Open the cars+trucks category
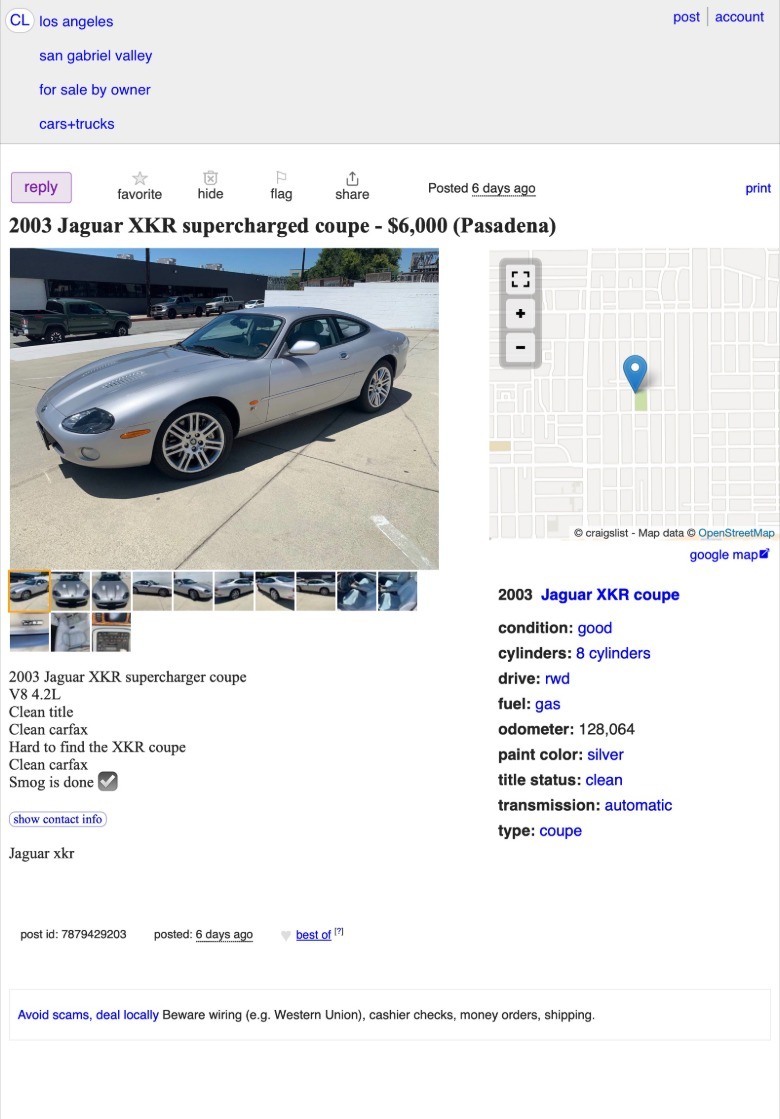The width and height of the screenshot is (780, 1119). pos(77,124)
